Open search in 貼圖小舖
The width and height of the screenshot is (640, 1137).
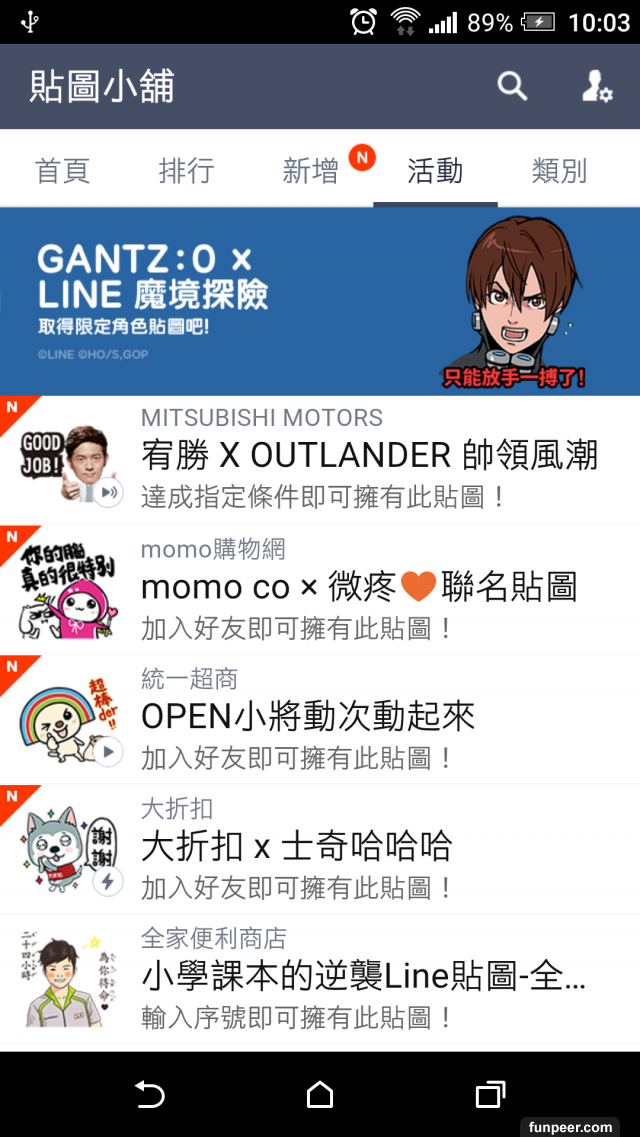tap(512, 87)
